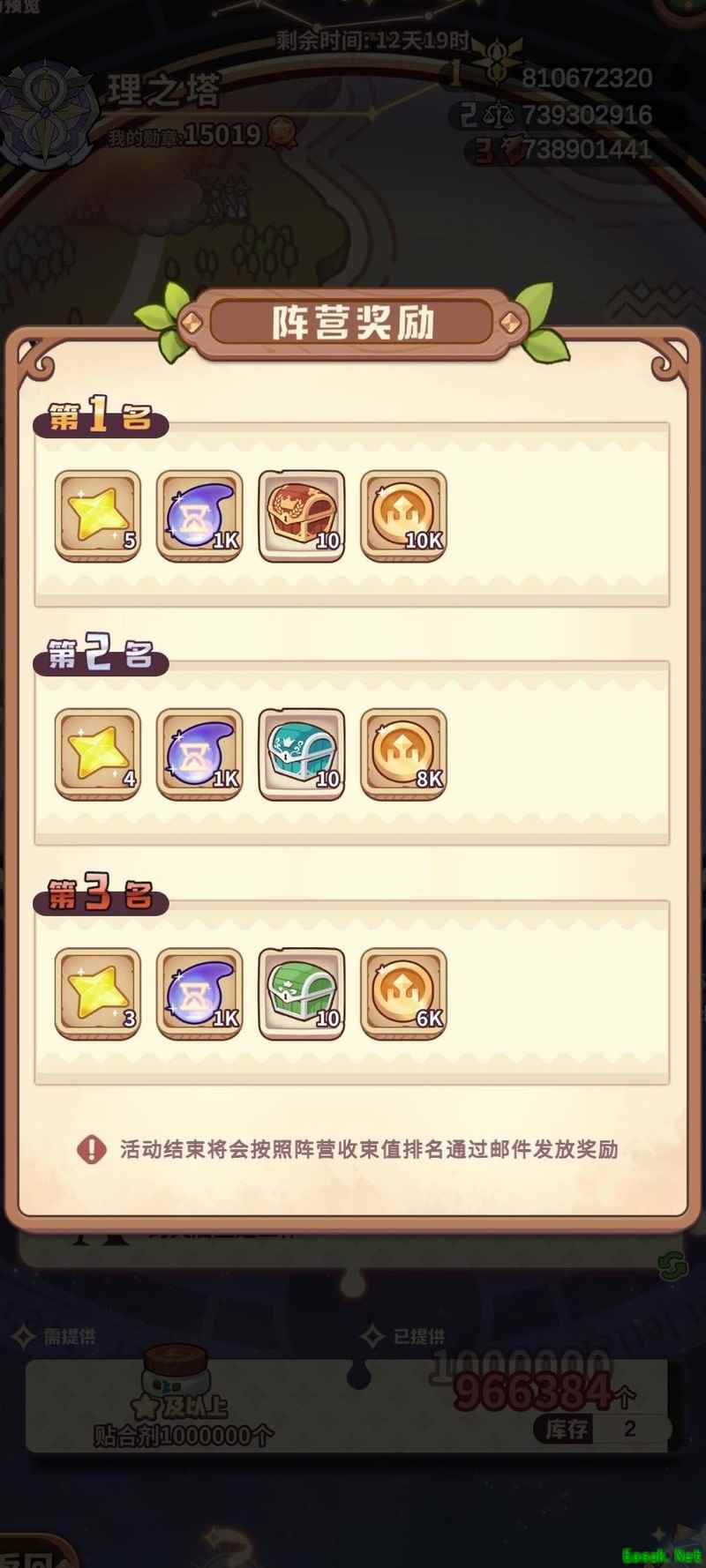View the 1st place hourglass item reward
This screenshot has width=706, height=1568.
pyautogui.click(x=199, y=516)
